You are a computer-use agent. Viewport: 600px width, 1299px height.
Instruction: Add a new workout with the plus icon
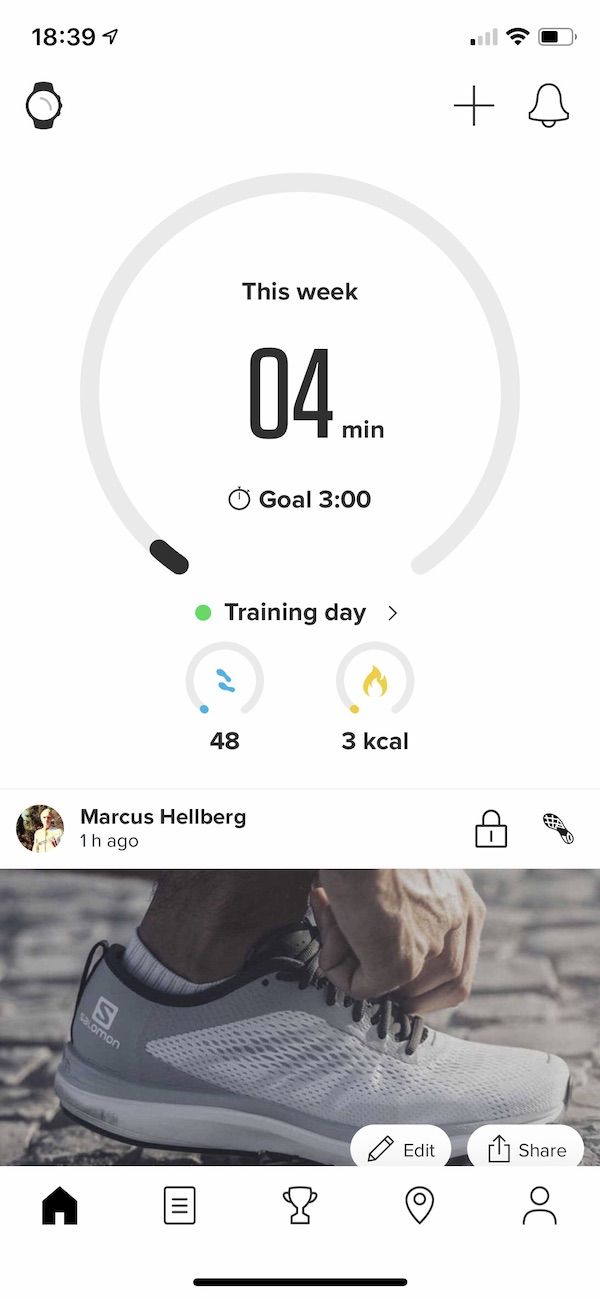(x=474, y=106)
